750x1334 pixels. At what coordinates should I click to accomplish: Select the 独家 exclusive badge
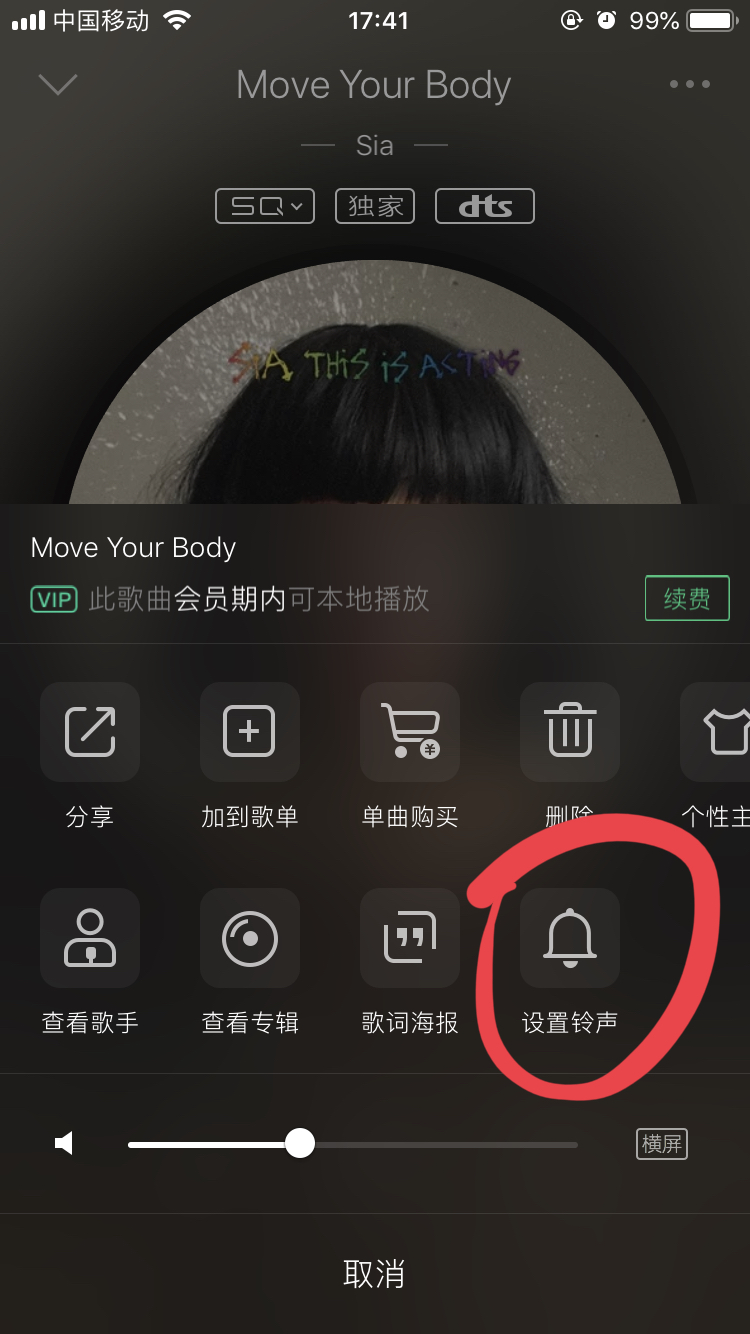(x=374, y=206)
